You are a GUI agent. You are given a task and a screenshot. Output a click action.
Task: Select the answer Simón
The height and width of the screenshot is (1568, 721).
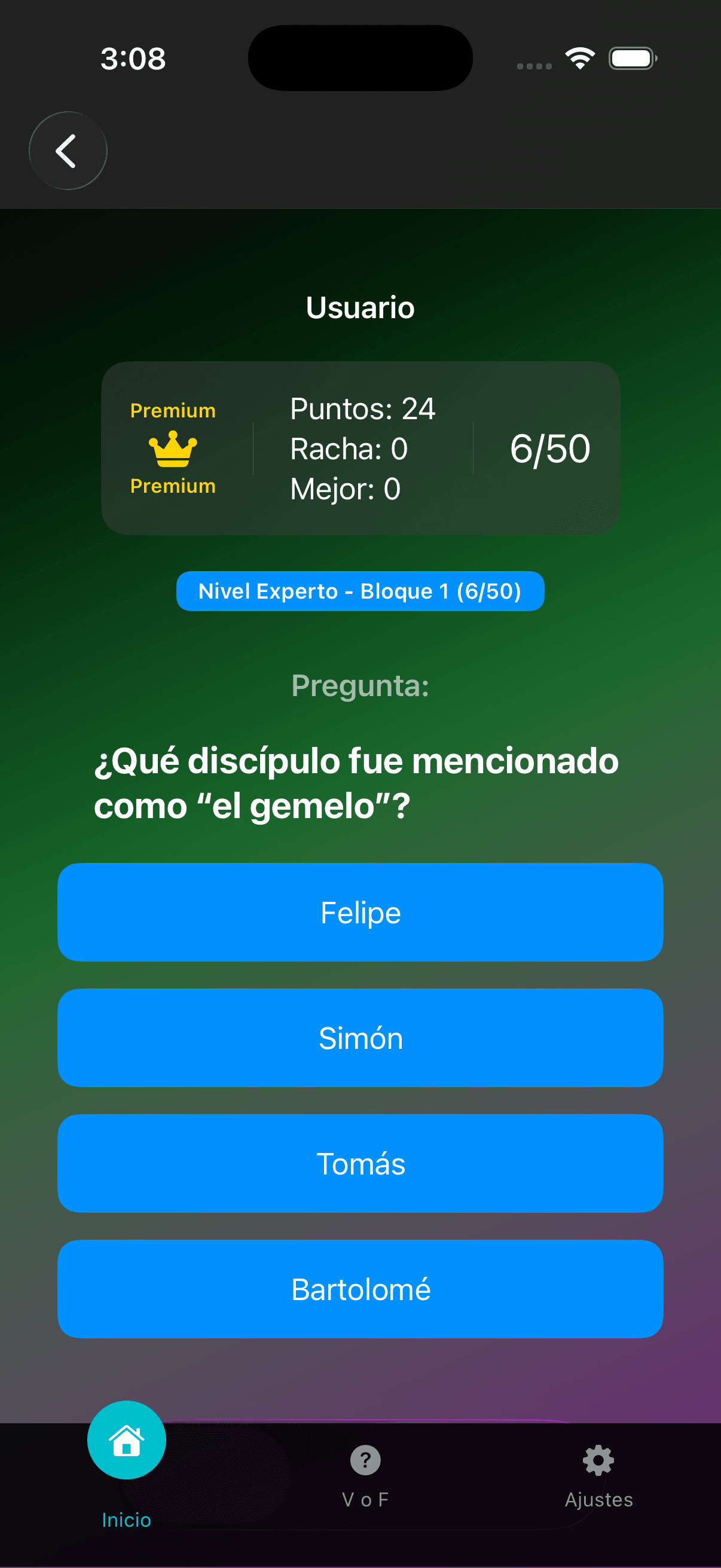pos(360,1038)
